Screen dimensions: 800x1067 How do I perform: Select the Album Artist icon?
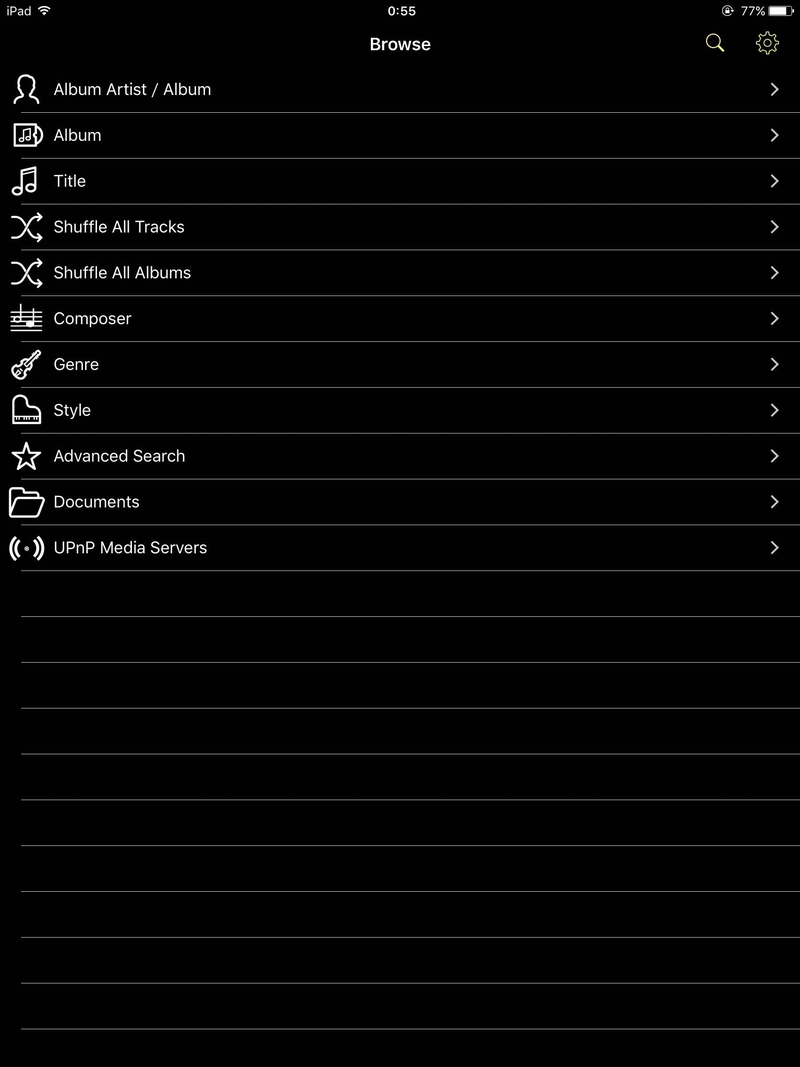pos(26,89)
